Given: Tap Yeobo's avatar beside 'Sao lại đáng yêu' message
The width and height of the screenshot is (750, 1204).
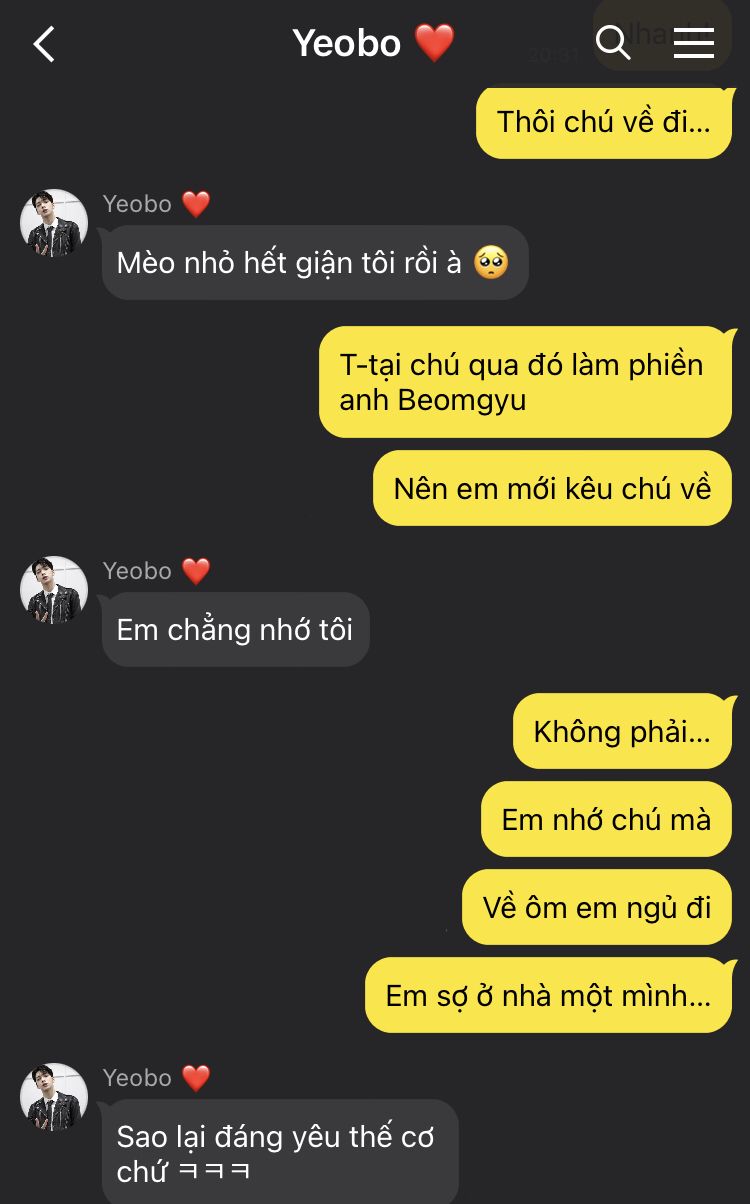Looking at the screenshot, I should click(54, 1097).
